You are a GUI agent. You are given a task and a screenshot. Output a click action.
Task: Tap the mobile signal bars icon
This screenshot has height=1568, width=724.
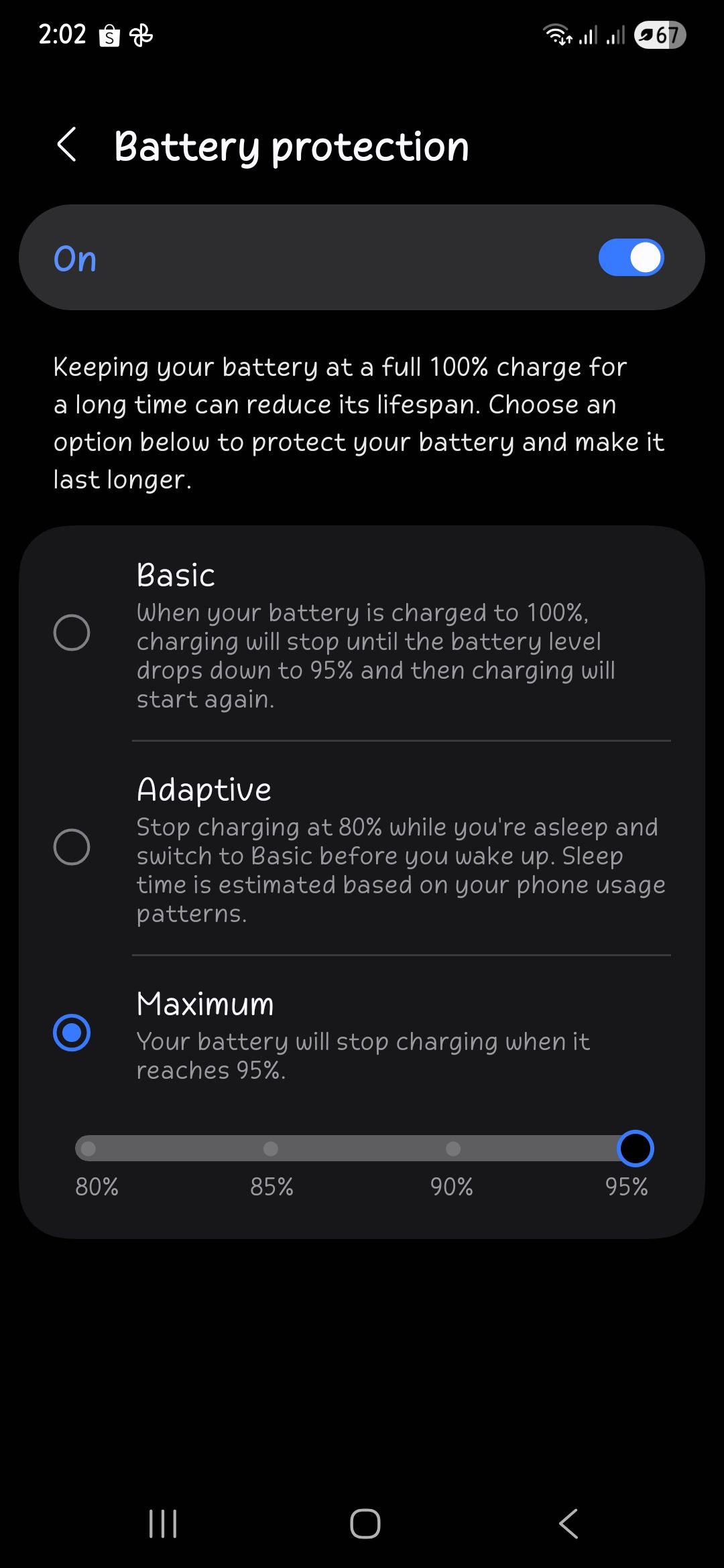(587, 35)
